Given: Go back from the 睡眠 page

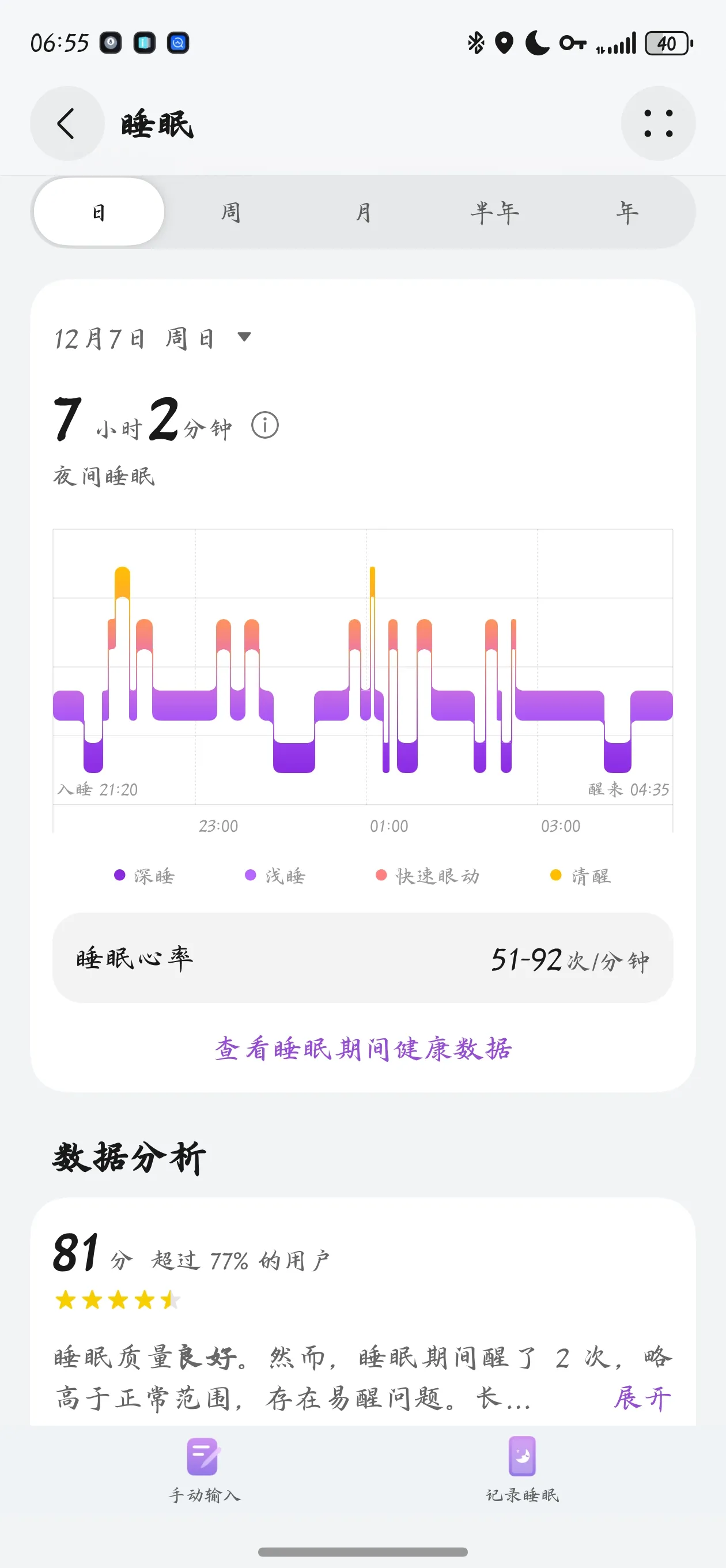Looking at the screenshot, I should click(x=66, y=124).
